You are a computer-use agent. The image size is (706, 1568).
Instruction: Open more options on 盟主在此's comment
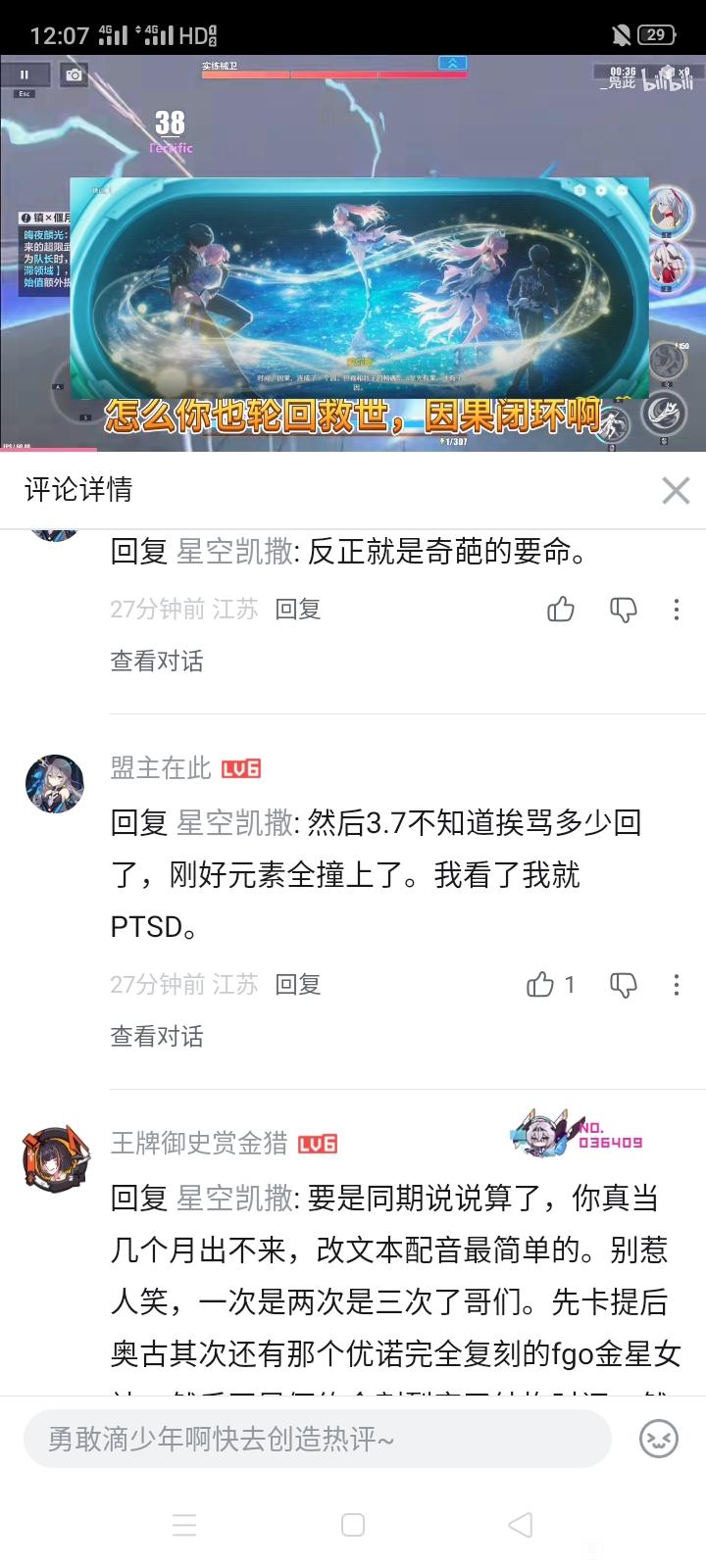tap(677, 985)
